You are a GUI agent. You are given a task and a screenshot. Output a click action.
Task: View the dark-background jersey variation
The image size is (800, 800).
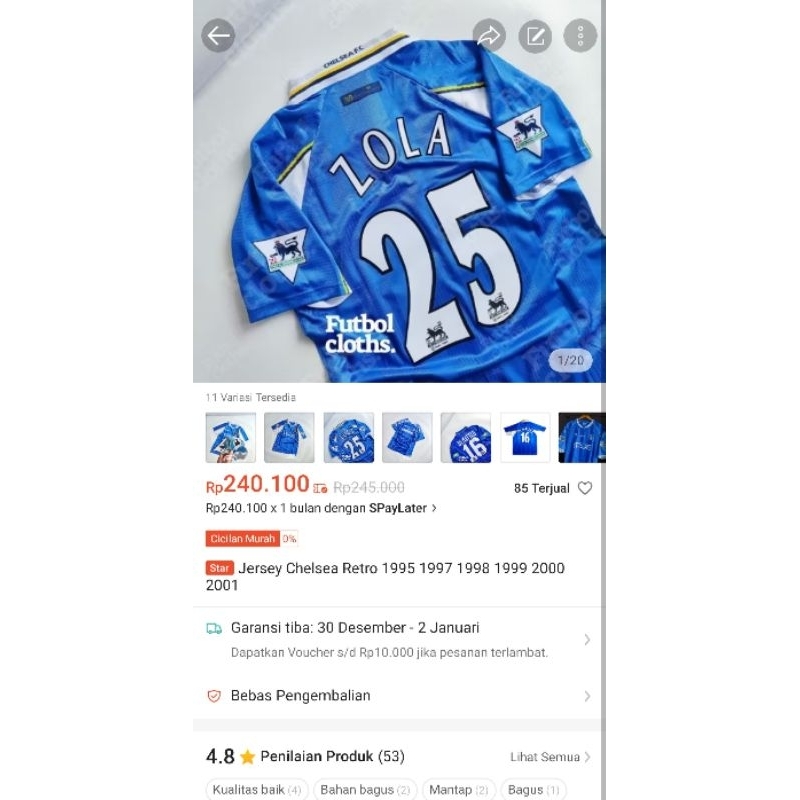click(582, 438)
